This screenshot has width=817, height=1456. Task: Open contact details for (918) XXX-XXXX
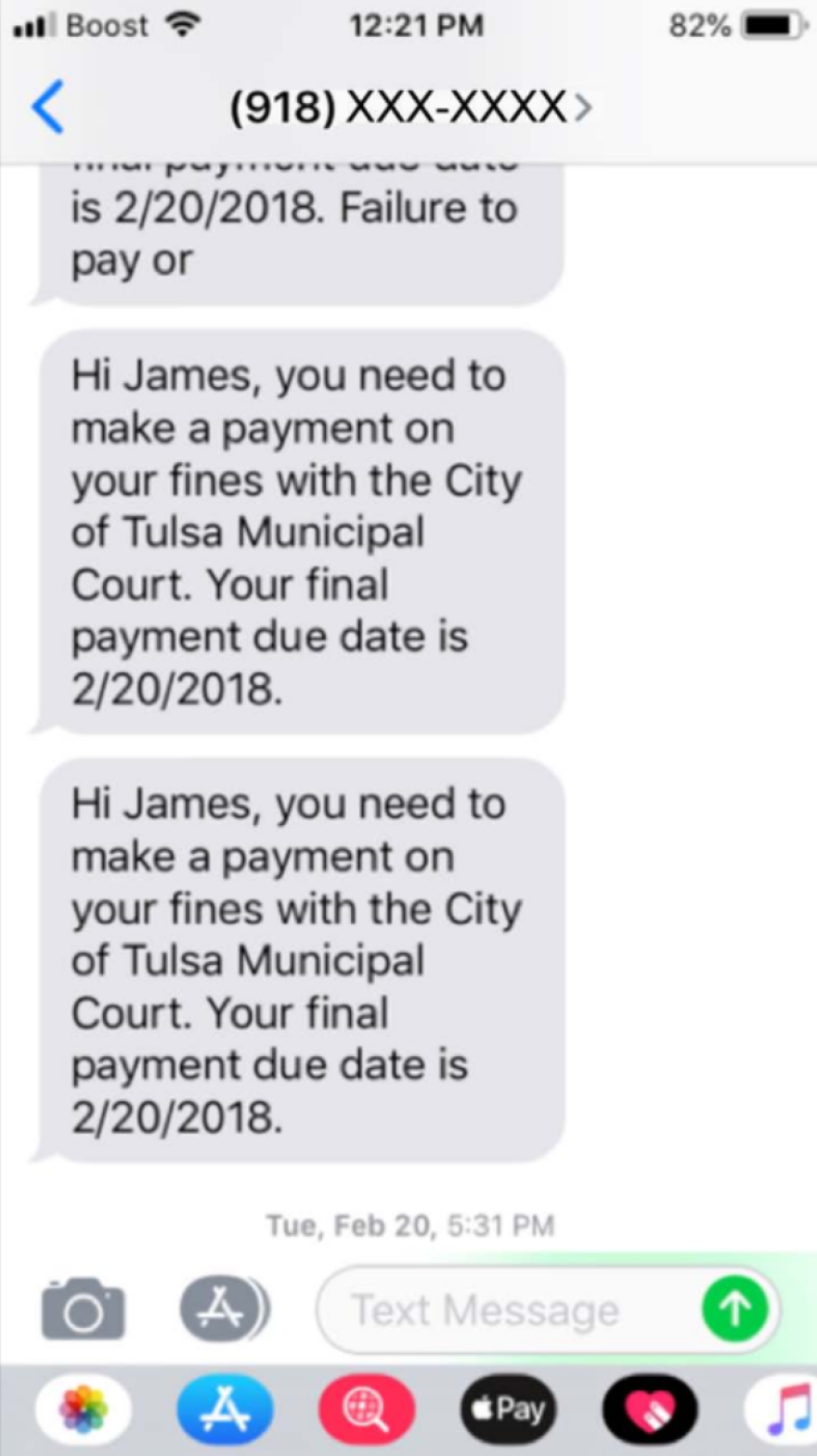coord(408,107)
